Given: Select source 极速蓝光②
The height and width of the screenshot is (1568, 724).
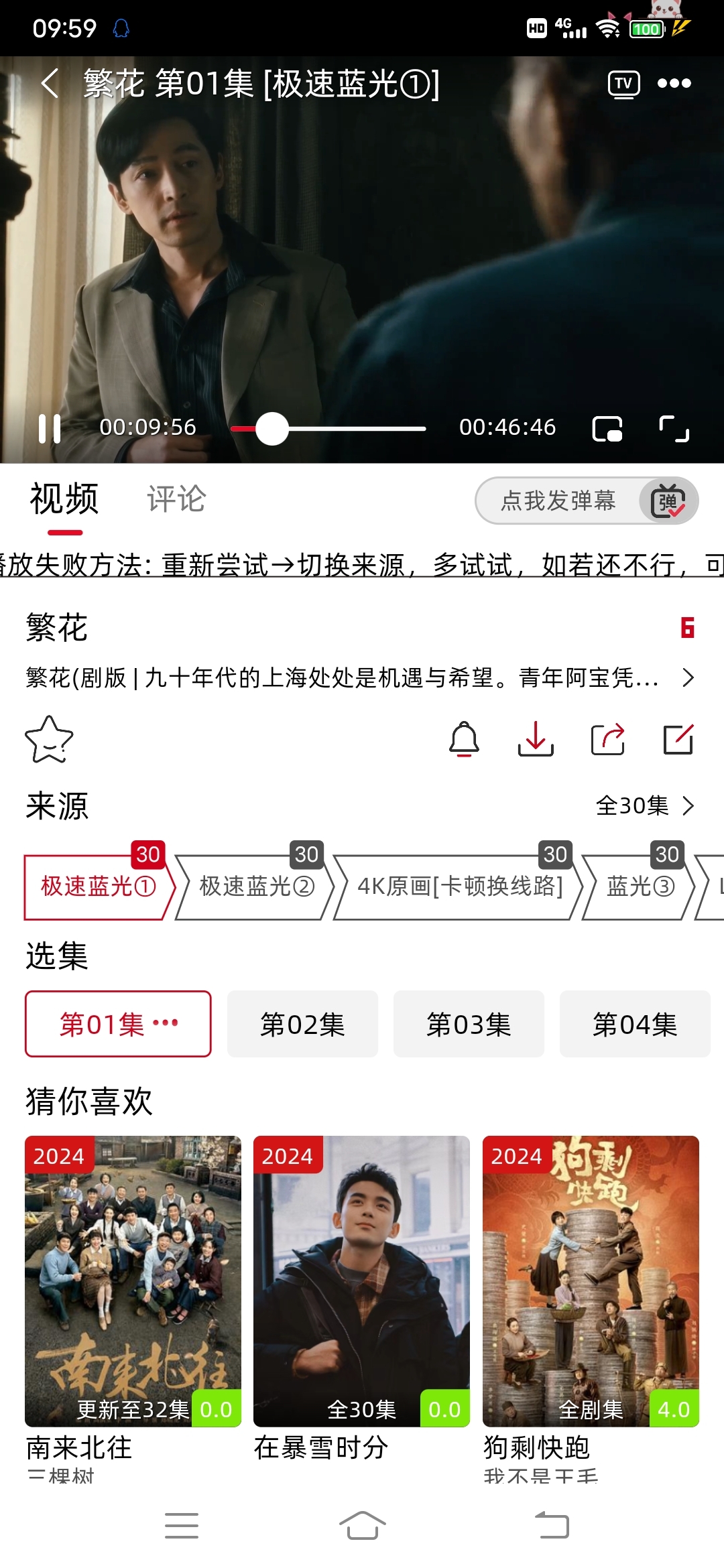Looking at the screenshot, I should coord(255,887).
